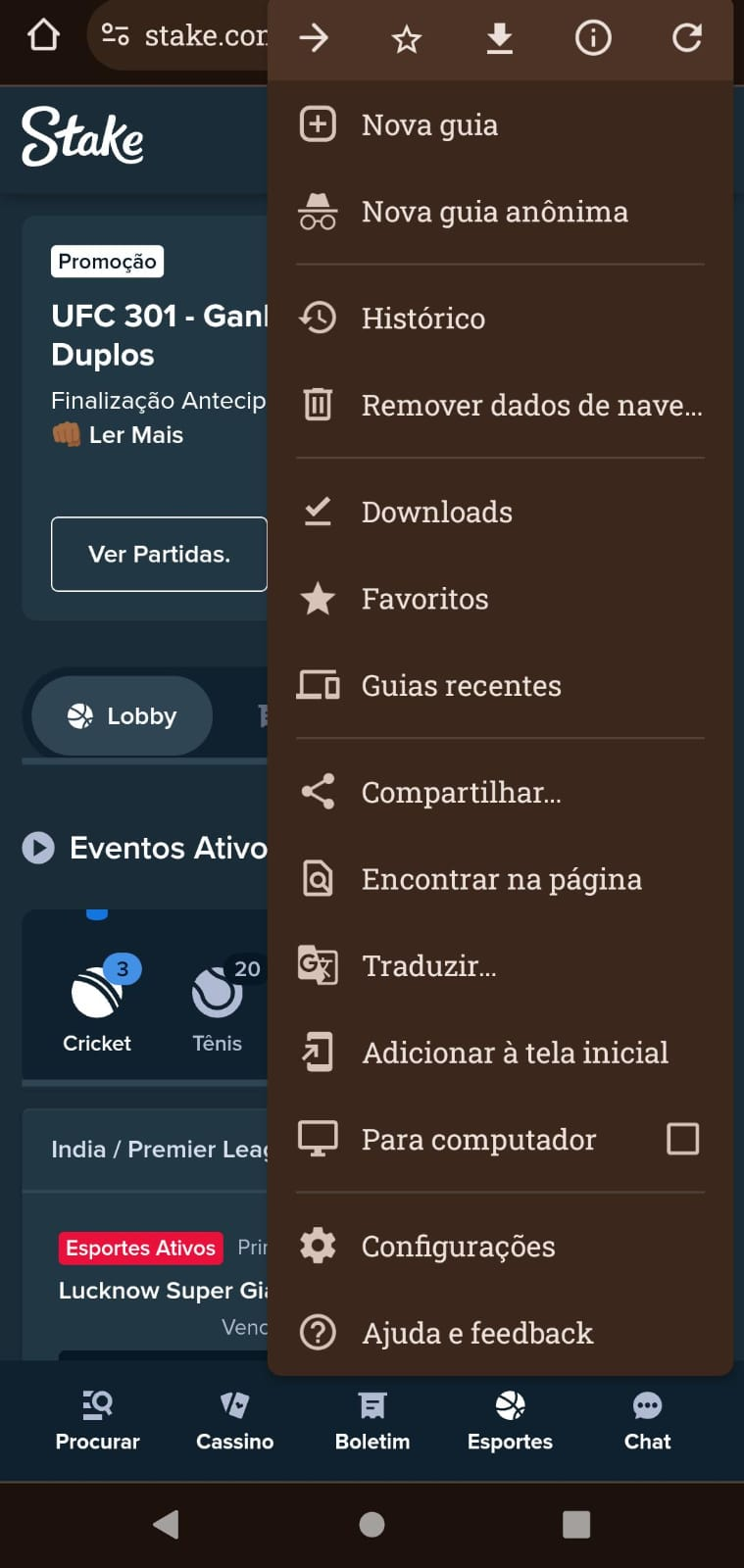
Task: Open Nova guia
Action: pos(500,124)
